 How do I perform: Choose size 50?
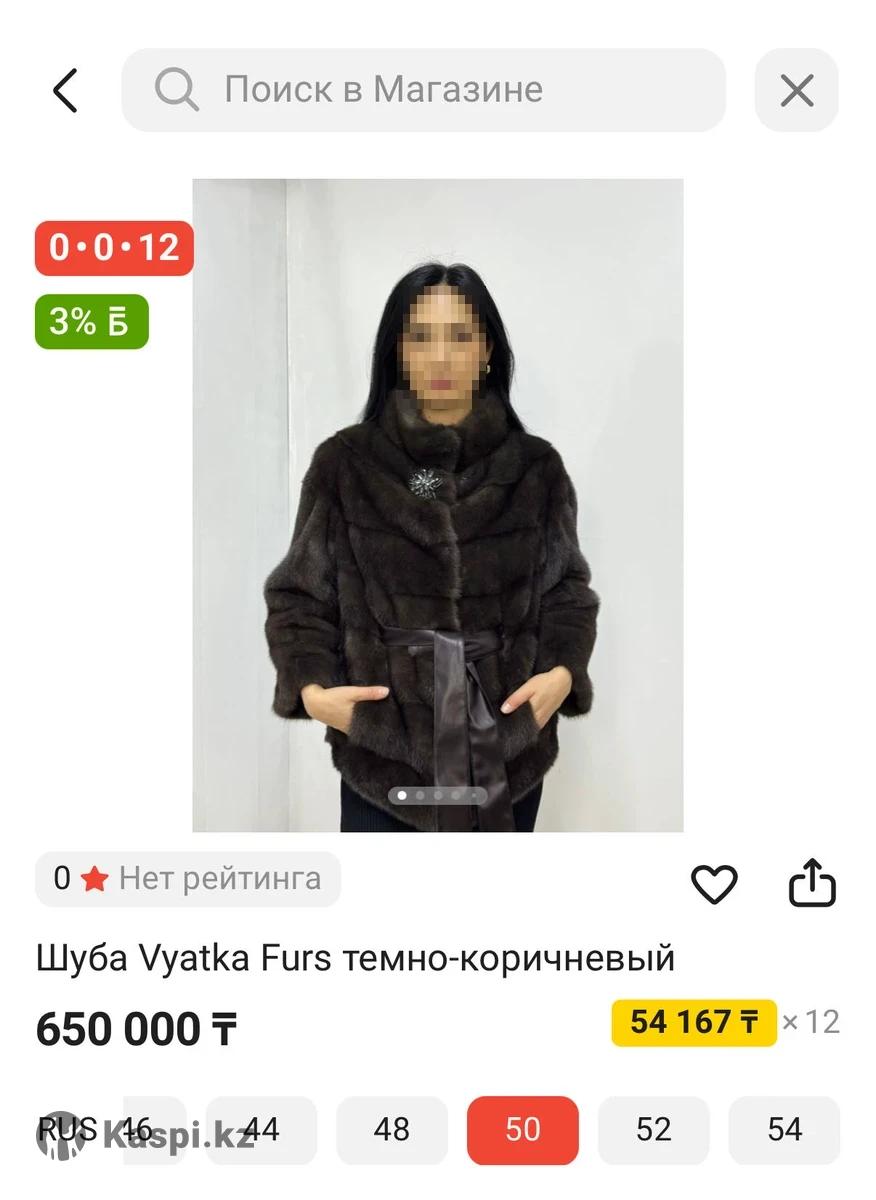(x=522, y=1130)
